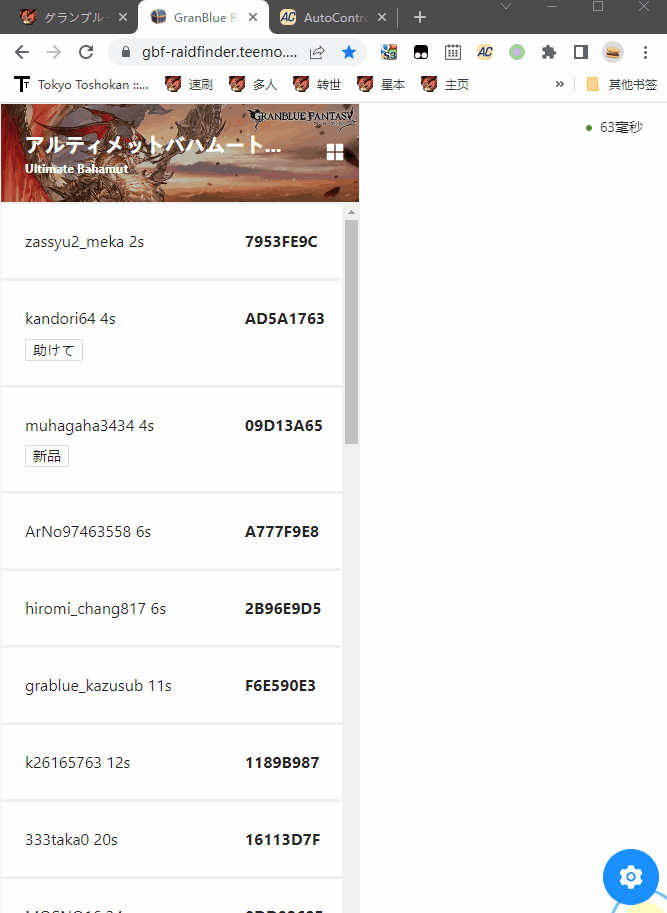Bookmark this page with star icon
The width and height of the screenshot is (667, 913).
pos(348,52)
